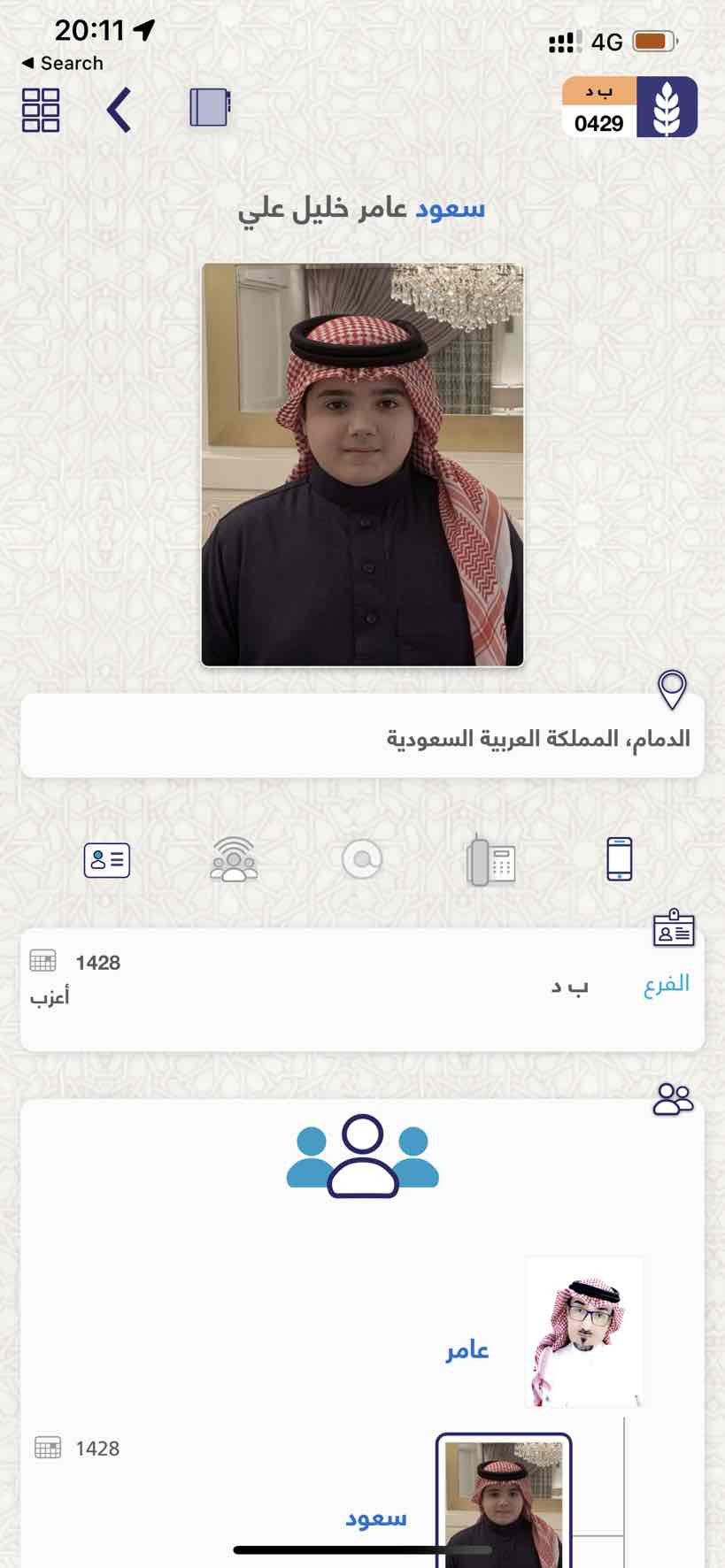Tap the email at-sign icon
The width and height of the screenshot is (725, 1568).
(362, 858)
